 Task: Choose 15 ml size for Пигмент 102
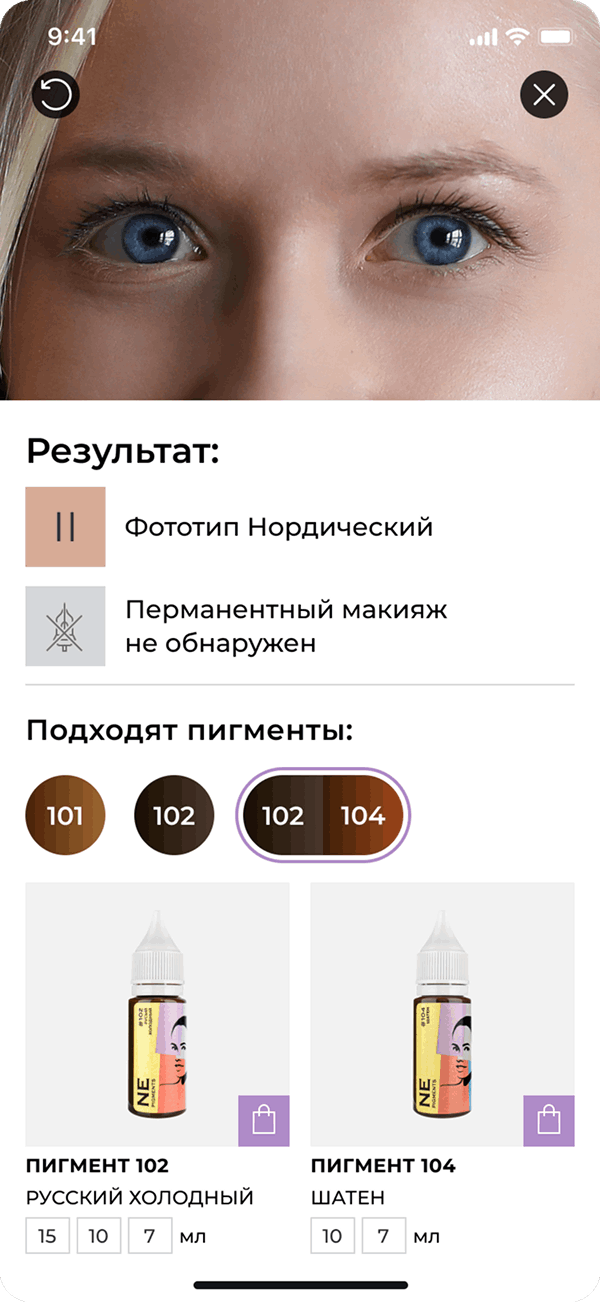point(47,1236)
